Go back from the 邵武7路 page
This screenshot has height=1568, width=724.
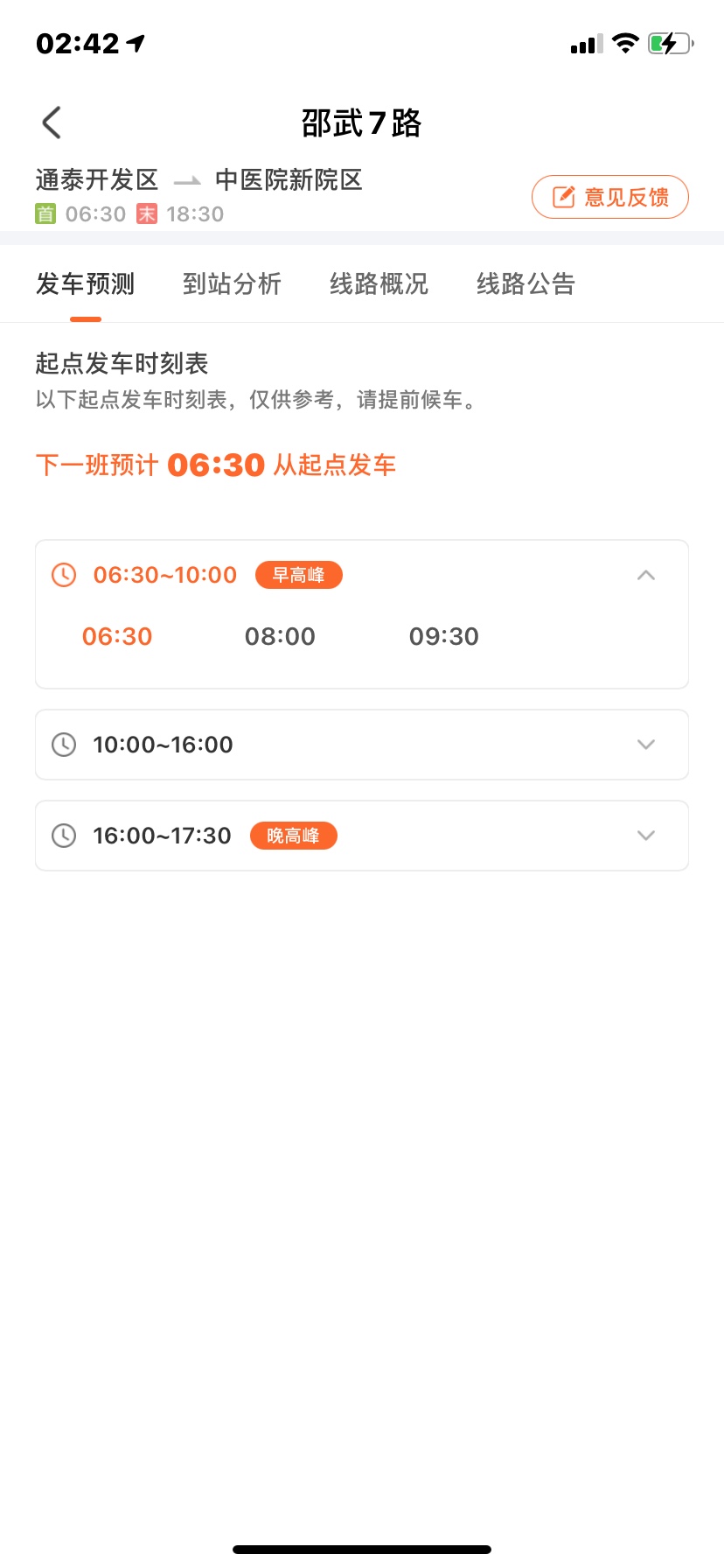click(x=52, y=122)
